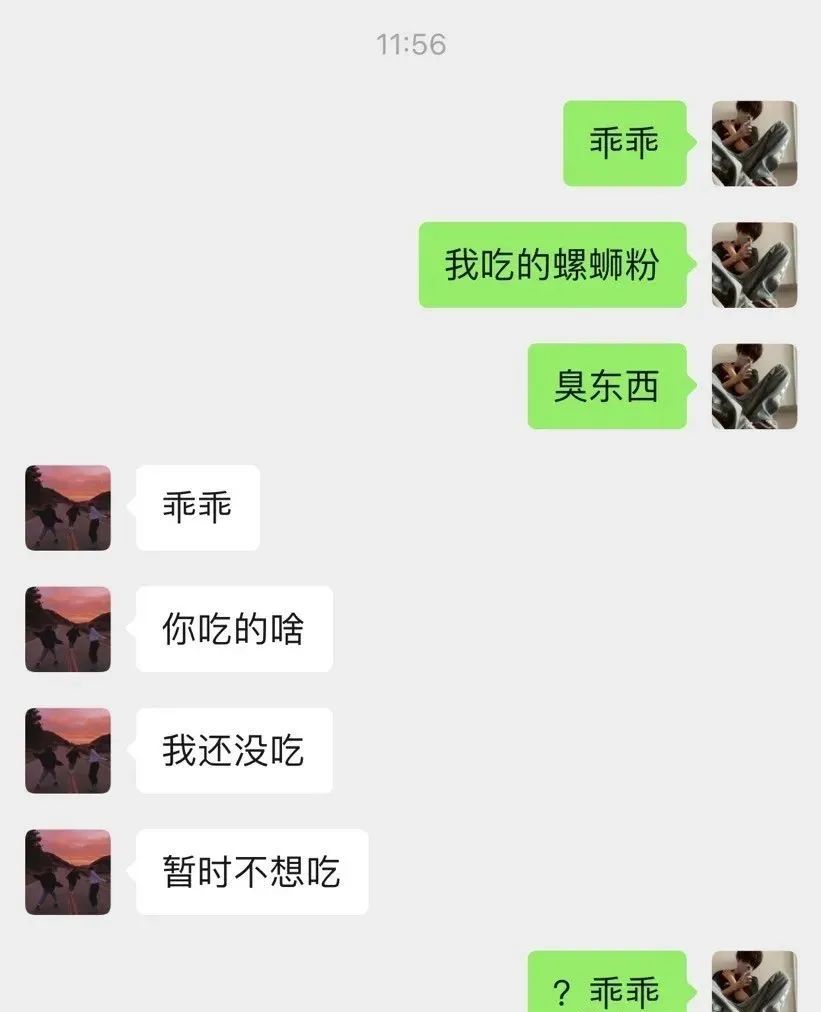This screenshot has width=821, height=1012.
Task: Click avatar next to '我还没吃' message
Action: point(67,751)
